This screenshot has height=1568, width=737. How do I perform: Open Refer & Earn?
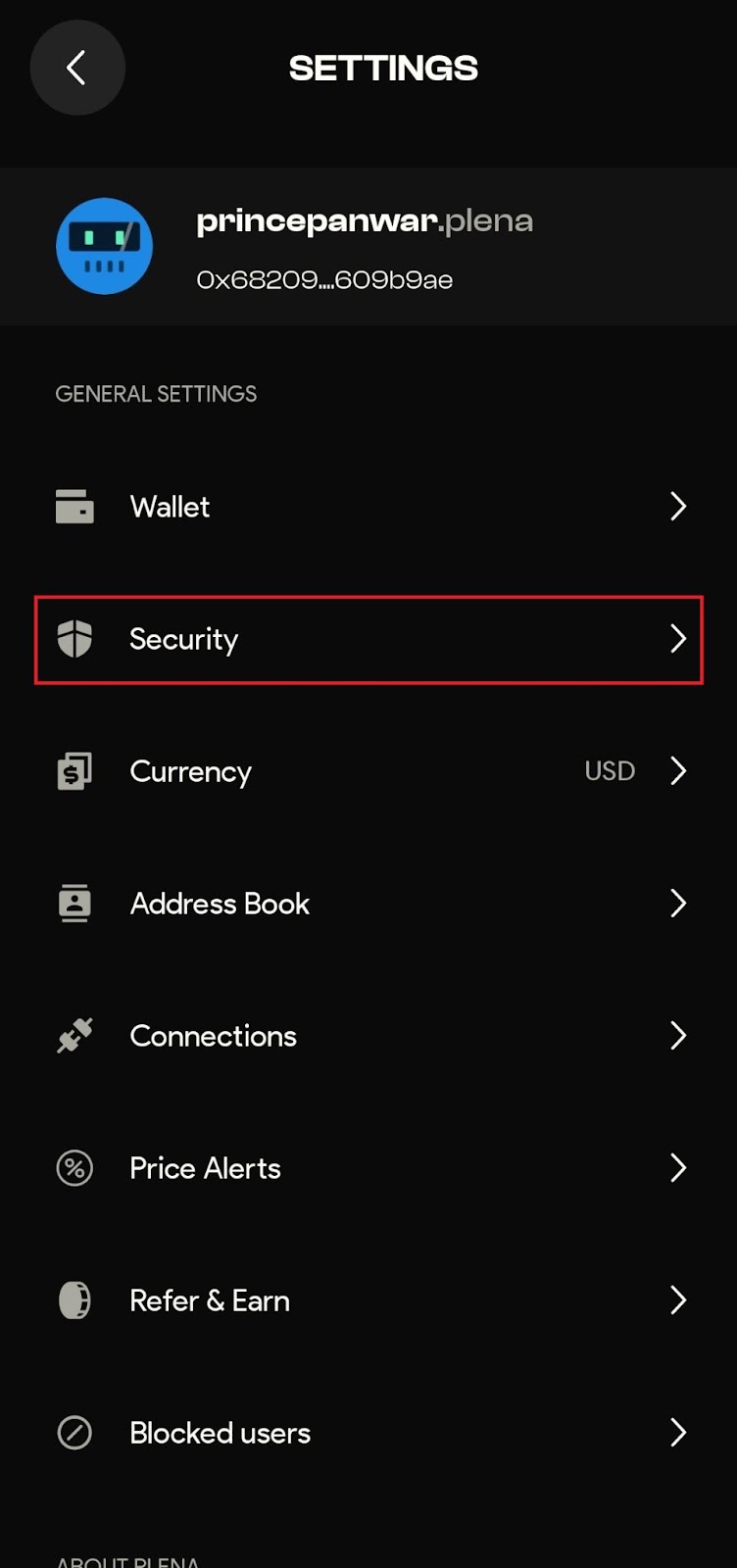368,1300
